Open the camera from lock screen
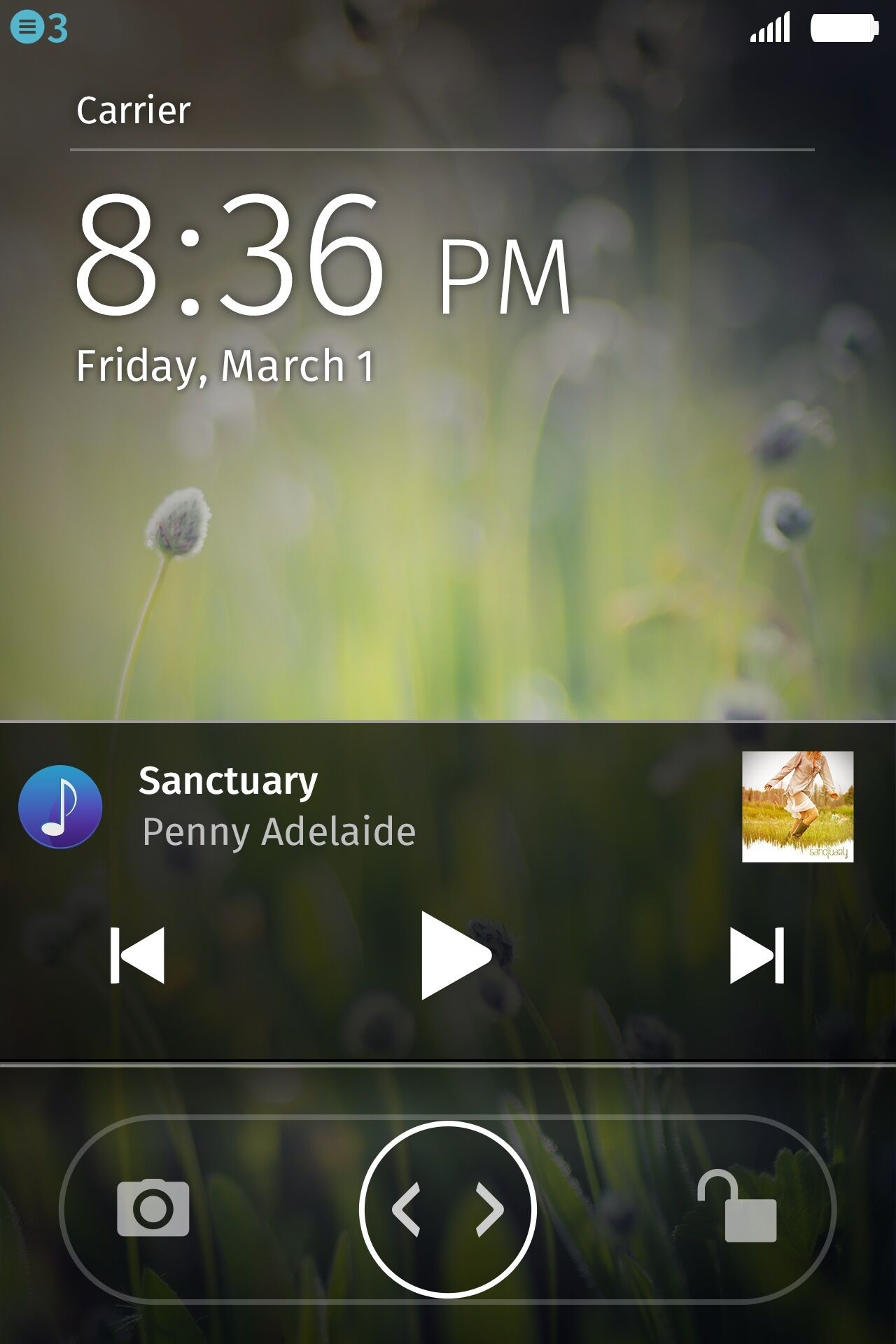The width and height of the screenshot is (896, 1344). click(x=153, y=1207)
